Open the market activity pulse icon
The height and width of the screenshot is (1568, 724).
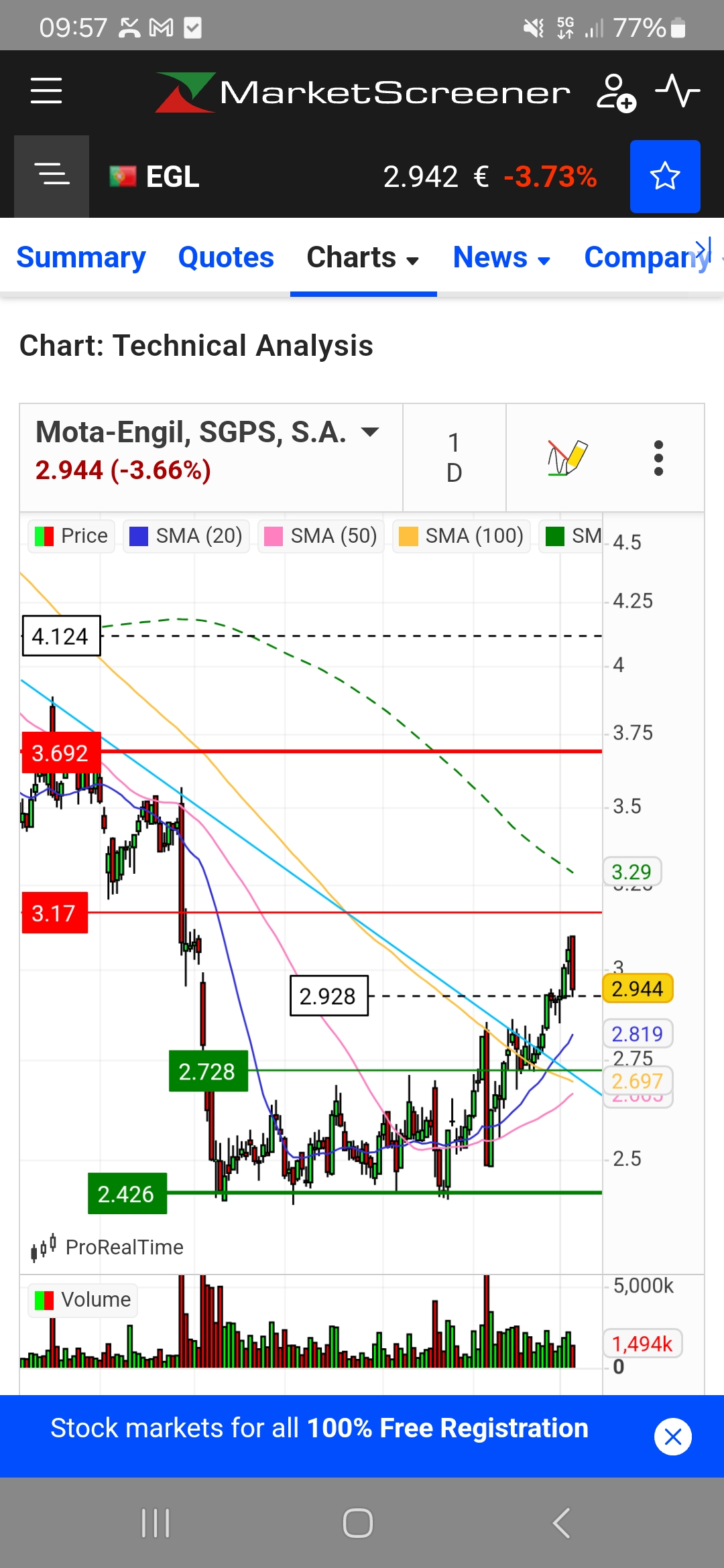pos(677,91)
